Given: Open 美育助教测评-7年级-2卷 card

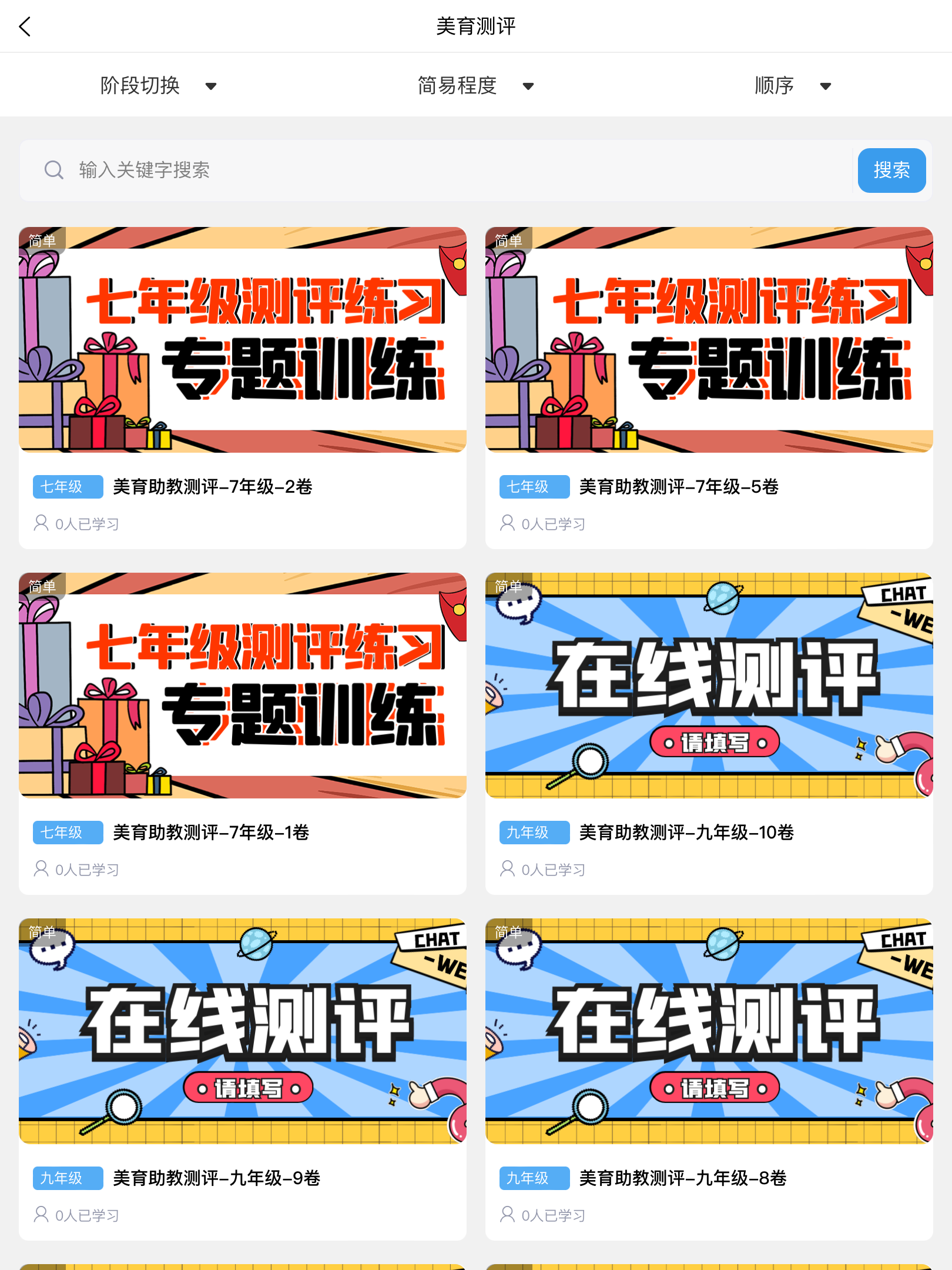Looking at the screenshot, I should (242, 388).
